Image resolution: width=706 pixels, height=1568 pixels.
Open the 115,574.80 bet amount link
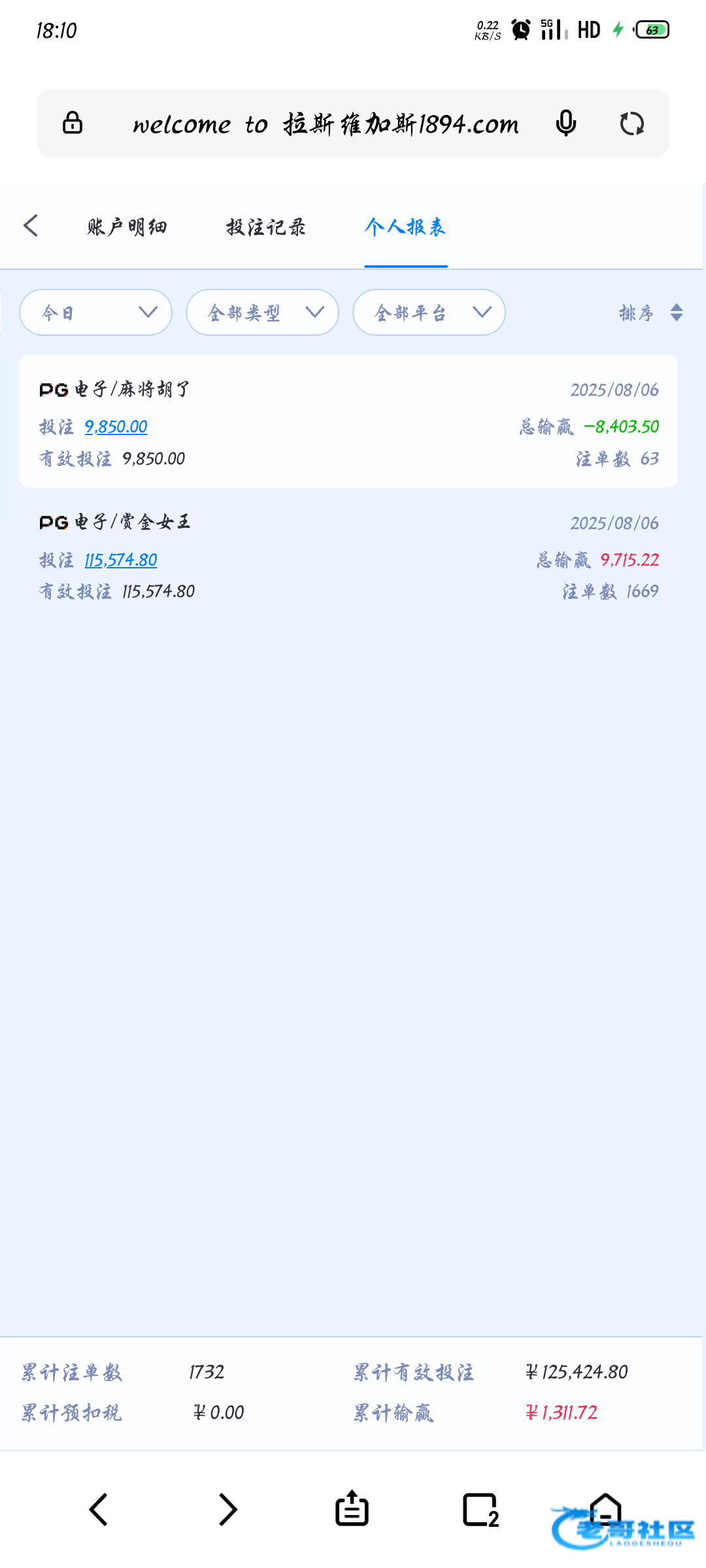pos(121,560)
